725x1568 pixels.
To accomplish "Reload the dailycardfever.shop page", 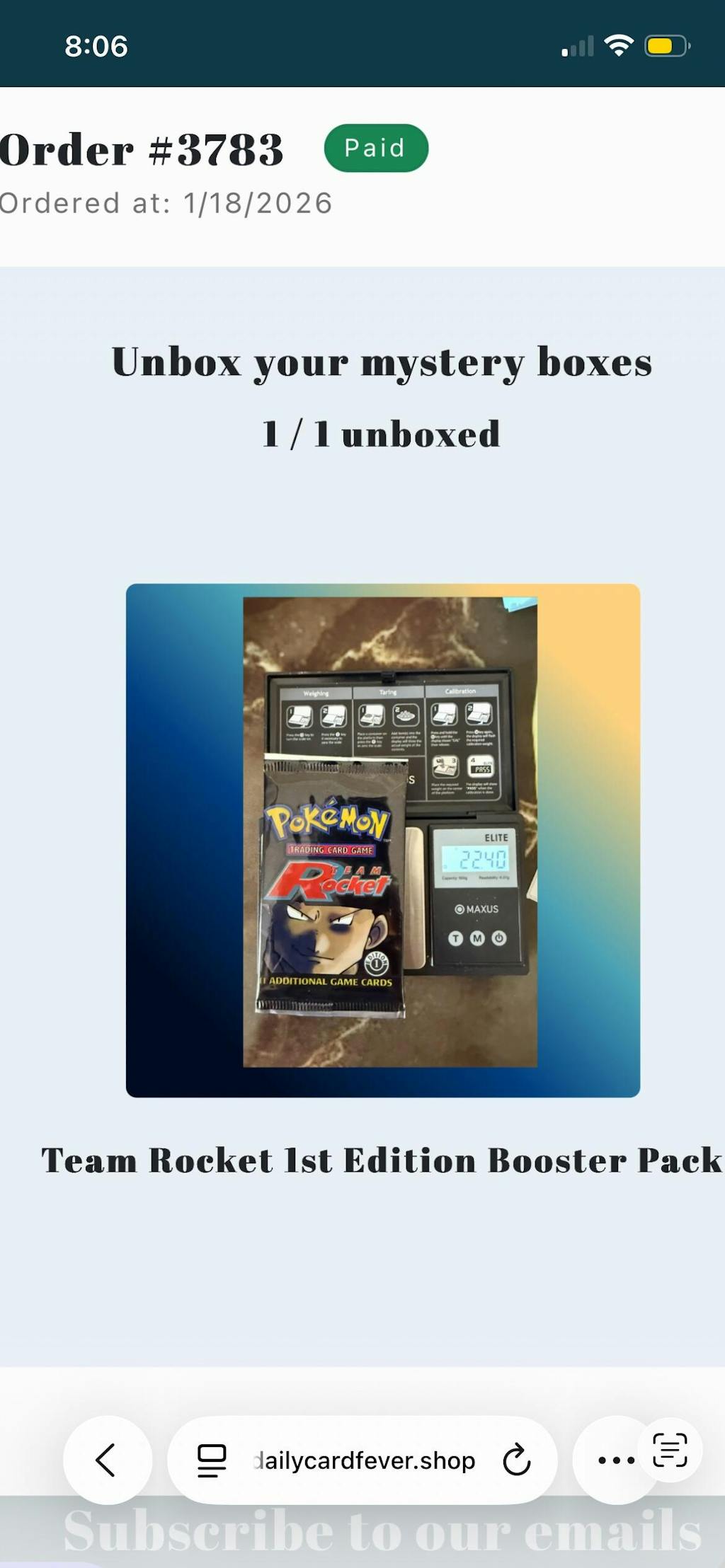I will coord(516,1460).
